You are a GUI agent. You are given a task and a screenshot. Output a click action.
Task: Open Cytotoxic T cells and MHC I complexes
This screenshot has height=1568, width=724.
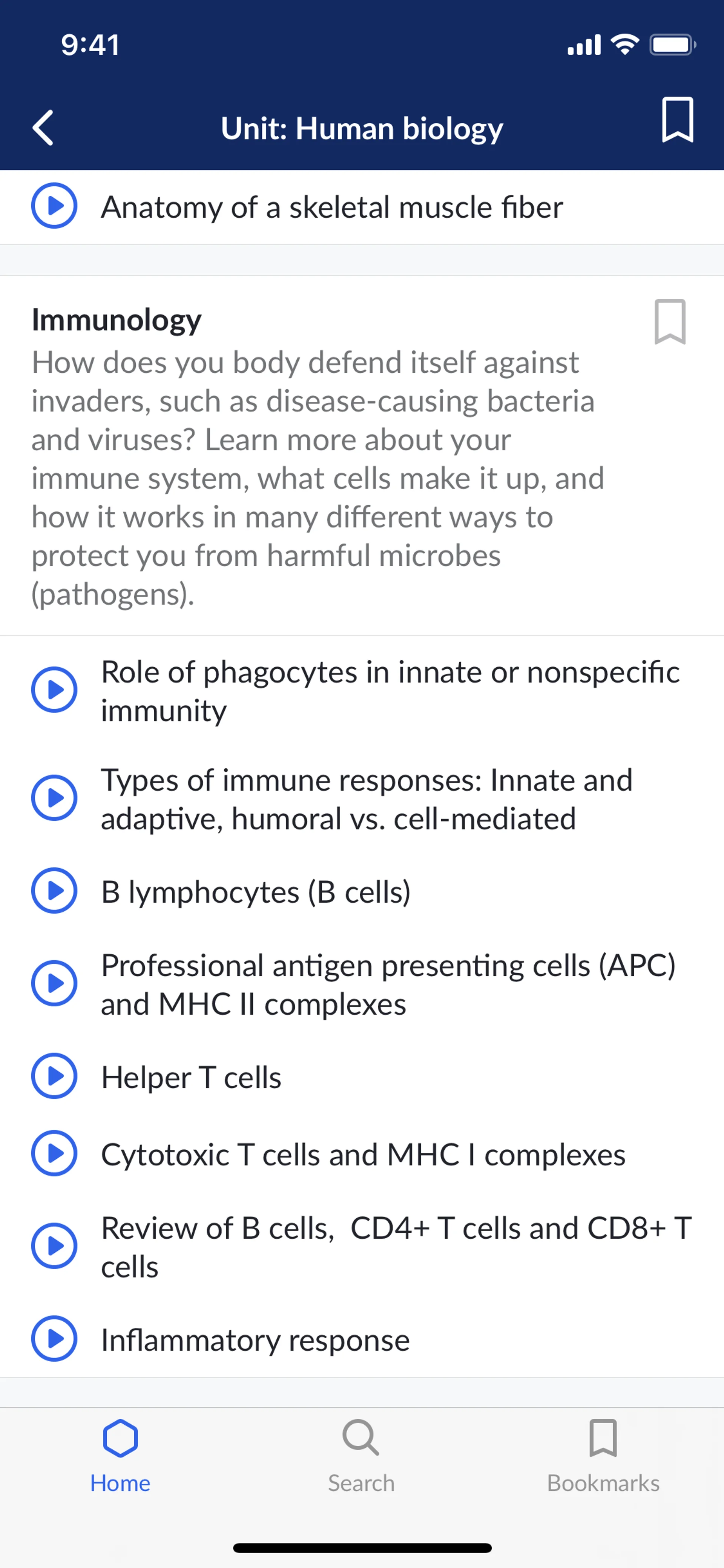(363, 1155)
